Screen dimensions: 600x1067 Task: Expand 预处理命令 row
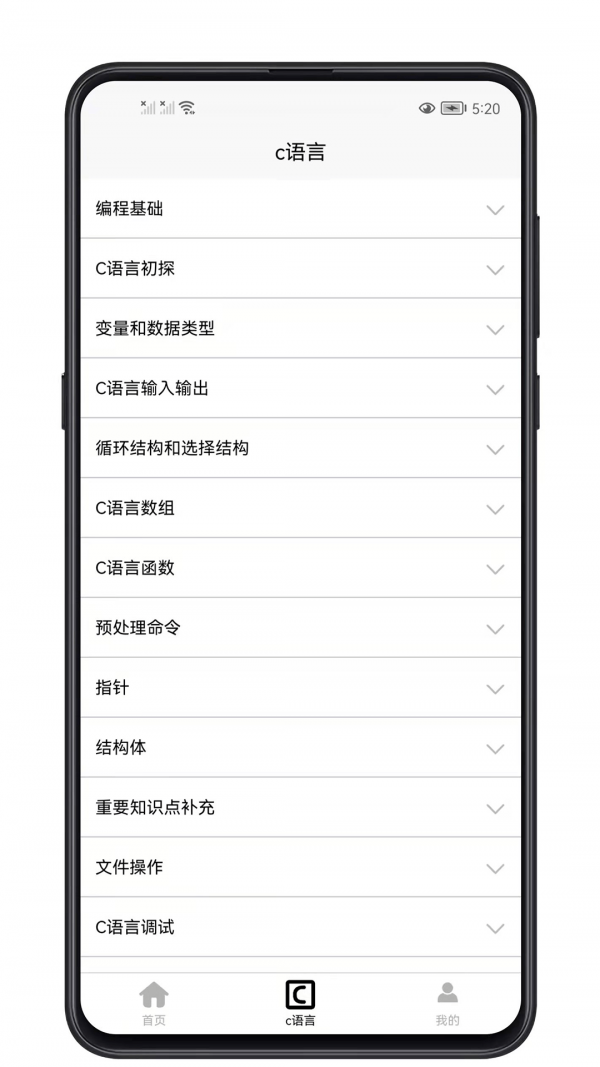(x=300, y=629)
